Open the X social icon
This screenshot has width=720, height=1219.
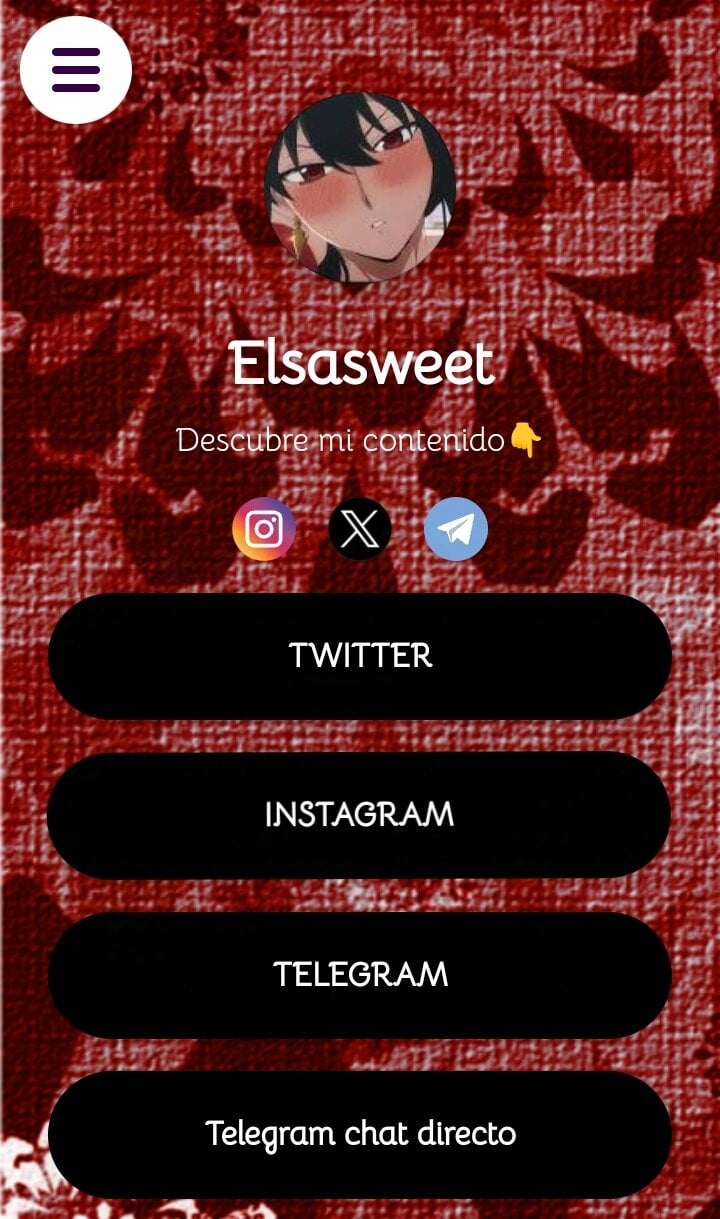tap(360, 529)
